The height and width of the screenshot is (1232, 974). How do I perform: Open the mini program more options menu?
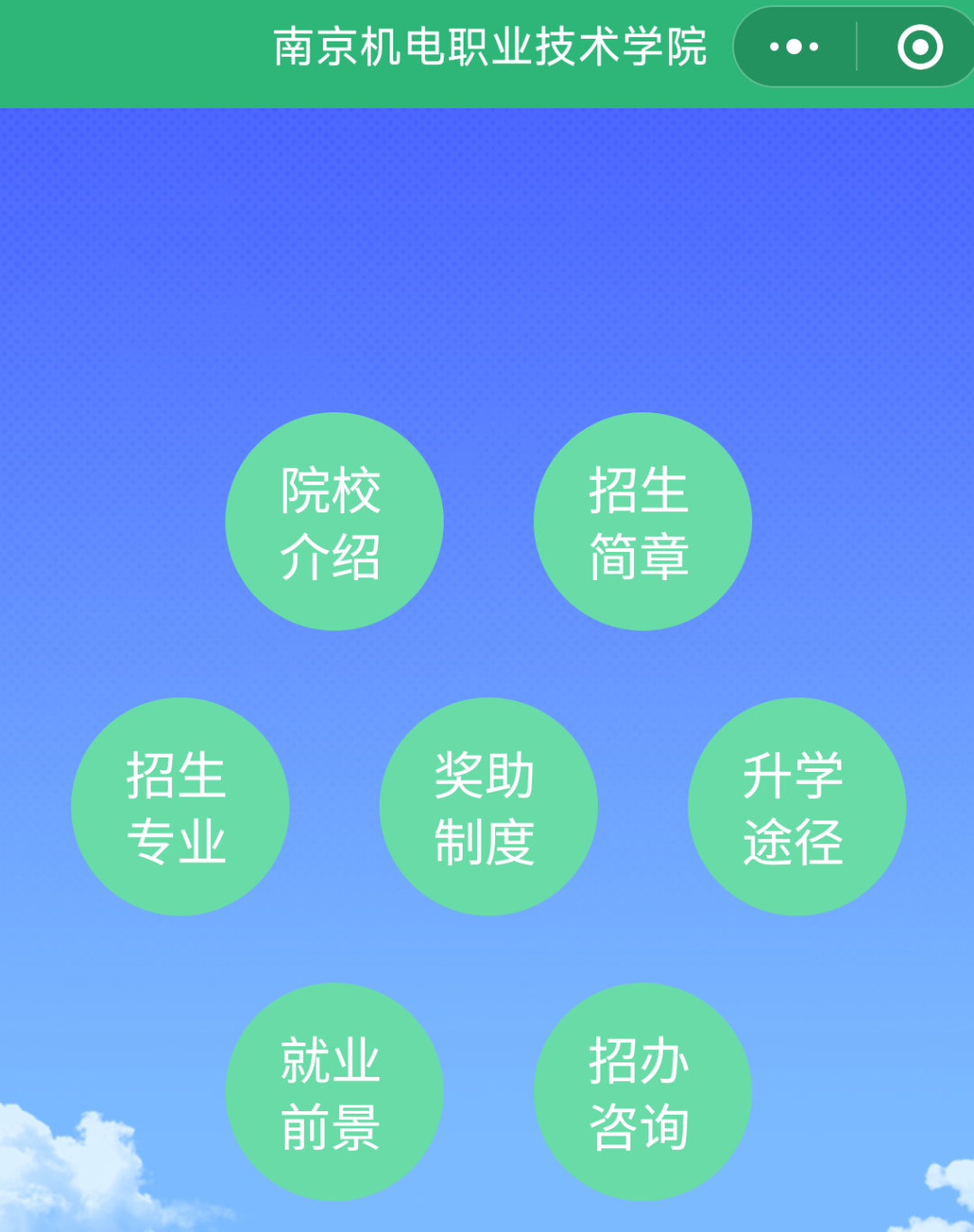(794, 47)
